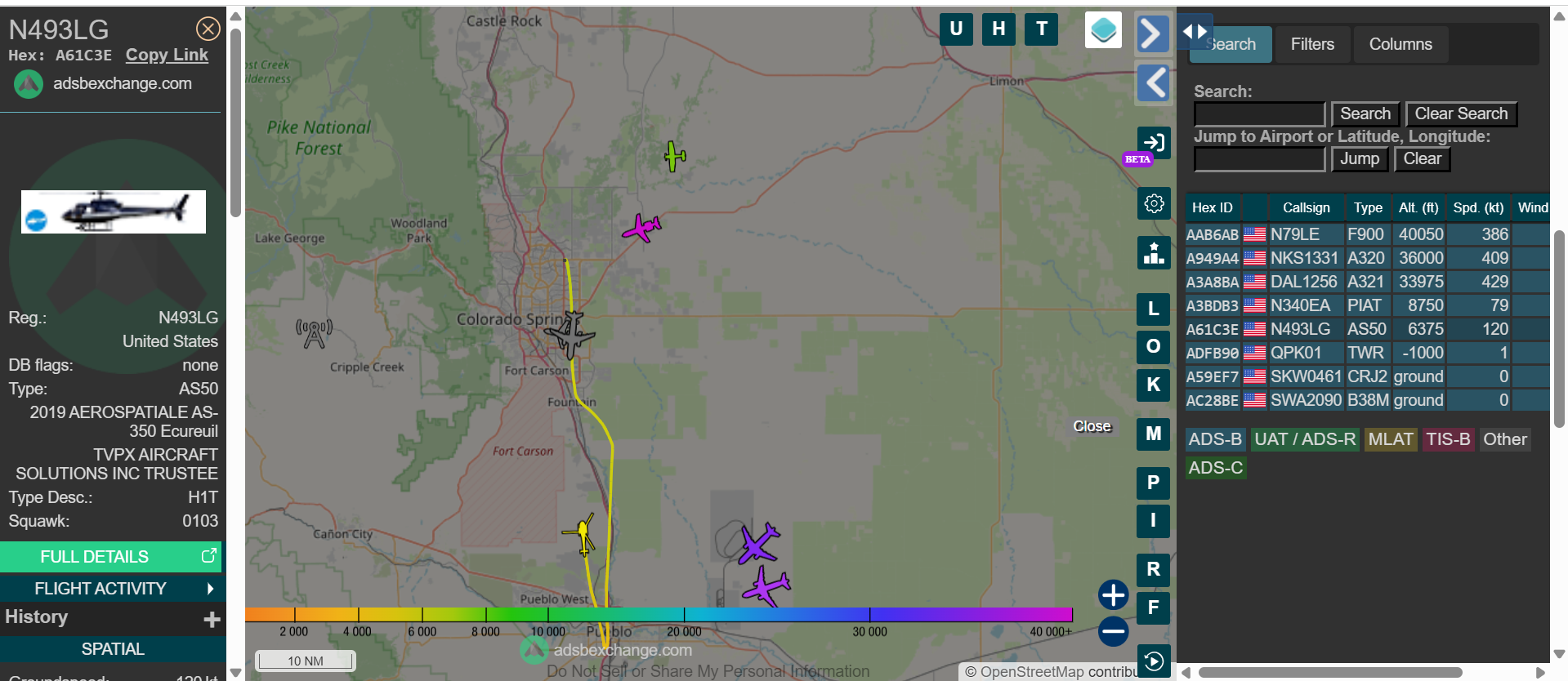Image resolution: width=1568 pixels, height=681 pixels.
Task: Toggle the U map button
Action: (955, 29)
